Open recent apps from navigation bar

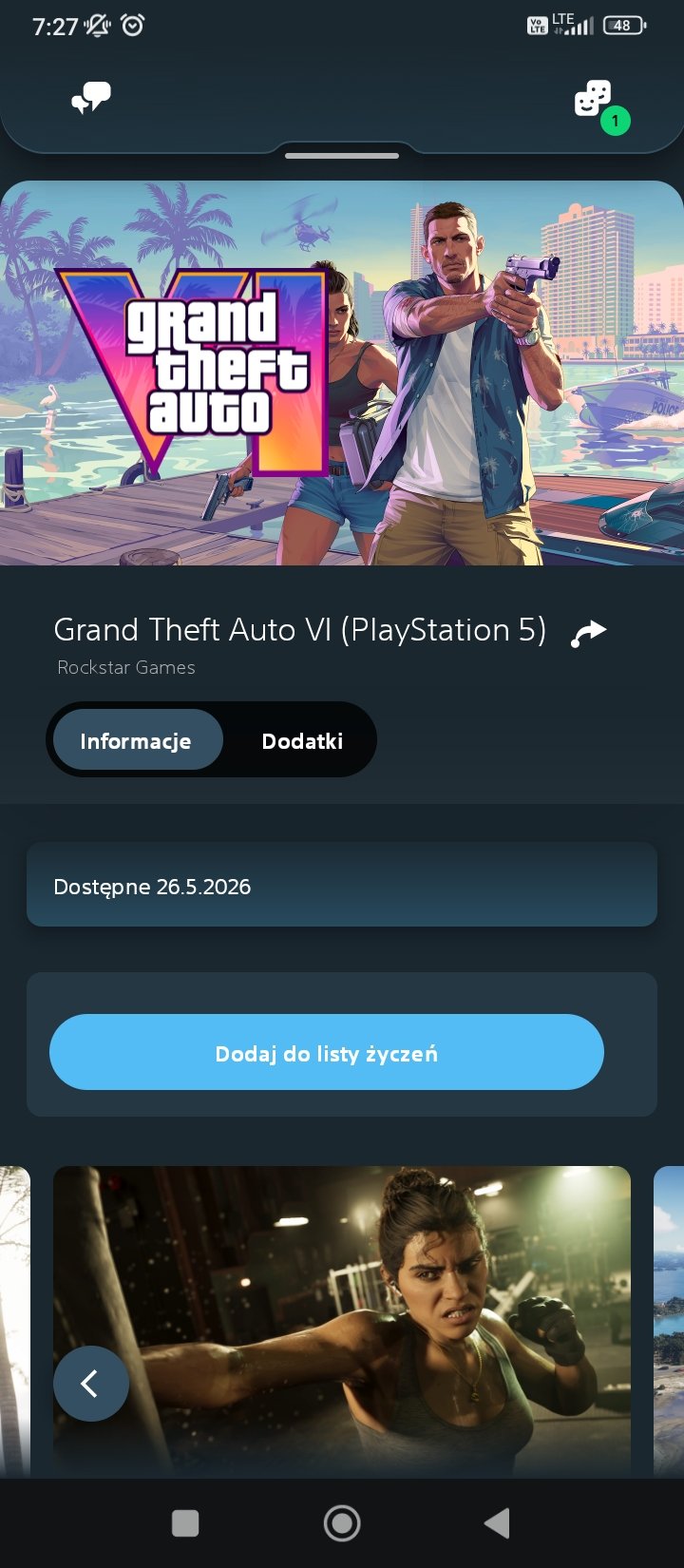(185, 1523)
